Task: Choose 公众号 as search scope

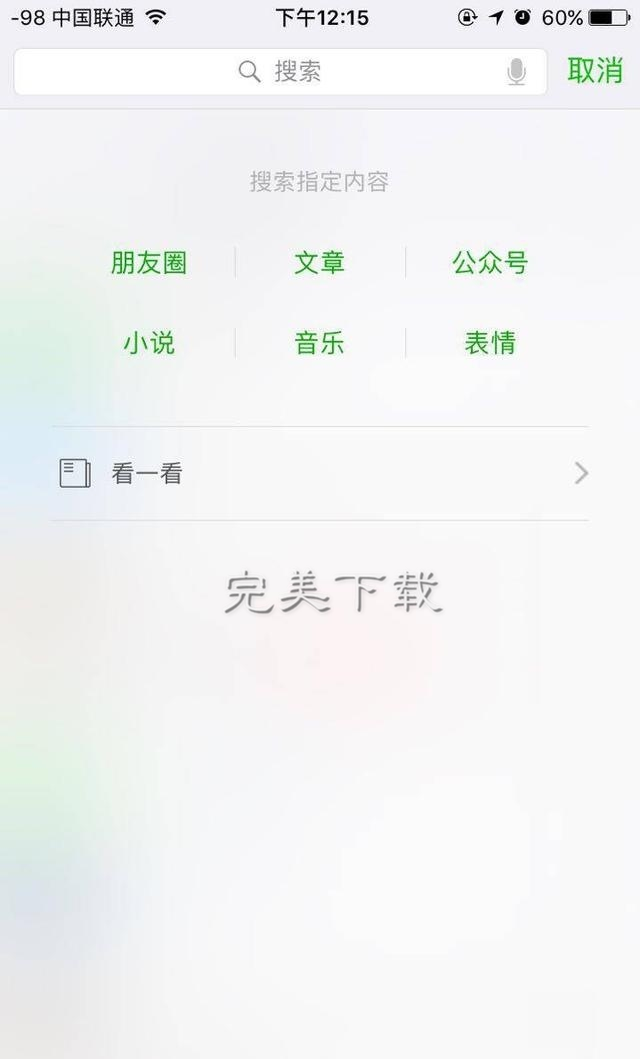Action: click(490, 263)
